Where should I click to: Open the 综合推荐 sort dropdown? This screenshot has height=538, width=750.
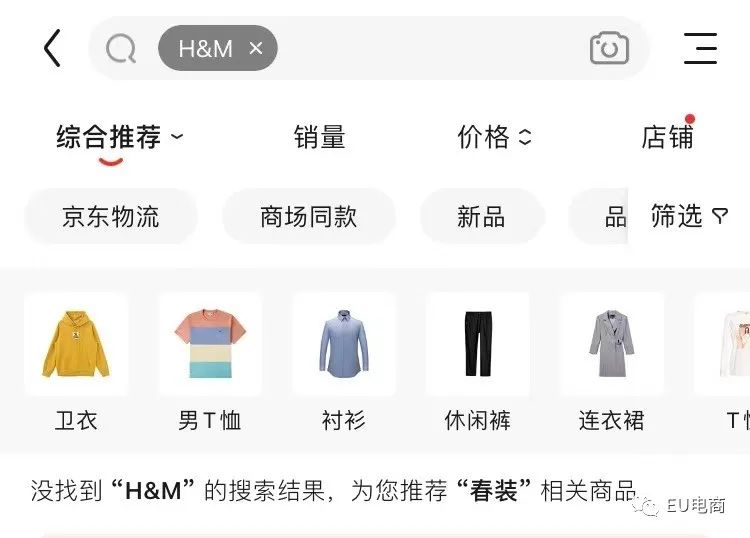(x=119, y=137)
